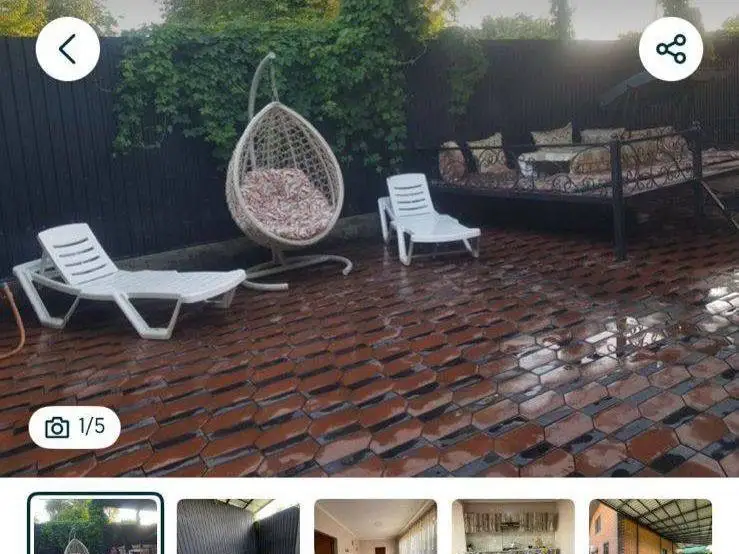Go back using the arrow button
The height and width of the screenshot is (554, 739).
point(68,49)
